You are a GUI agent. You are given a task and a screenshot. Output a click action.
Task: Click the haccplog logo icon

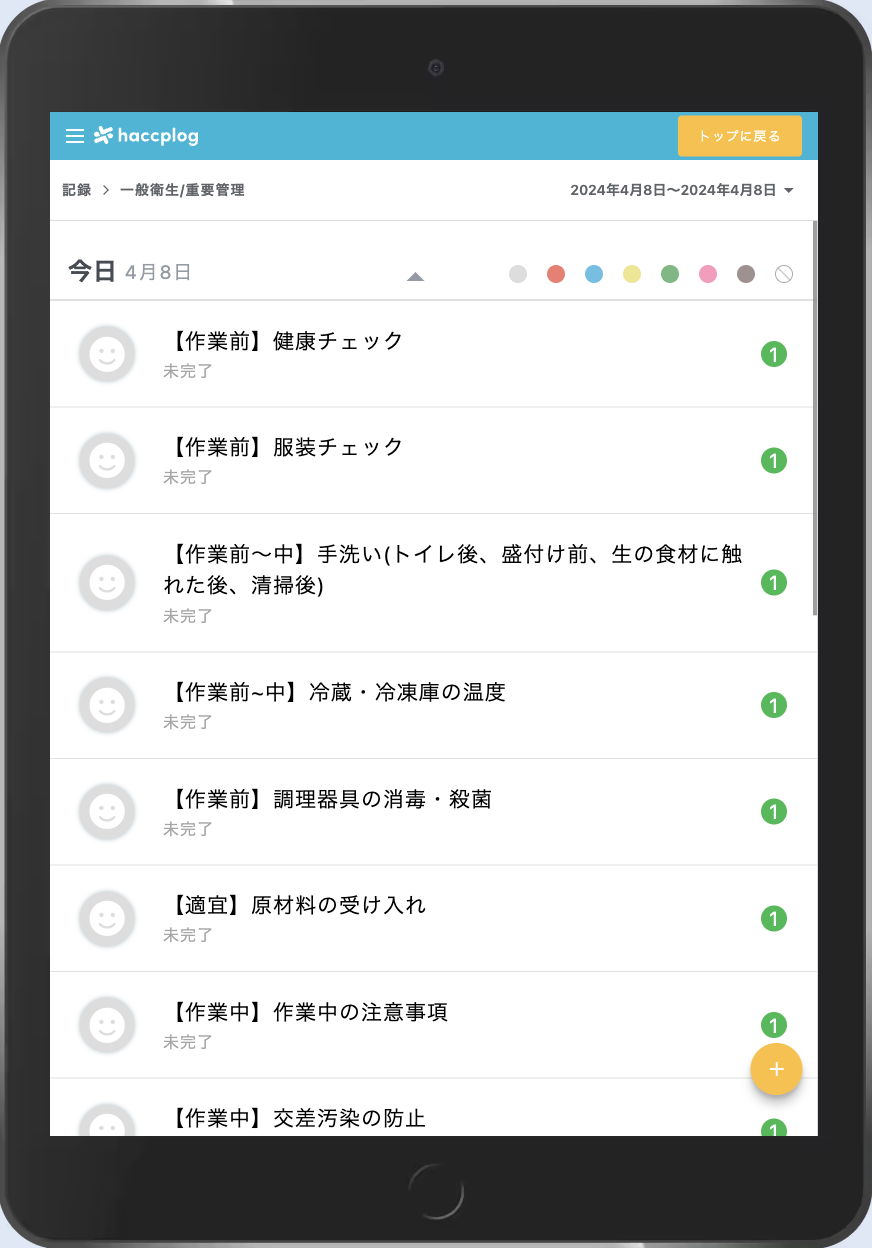(x=105, y=135)
